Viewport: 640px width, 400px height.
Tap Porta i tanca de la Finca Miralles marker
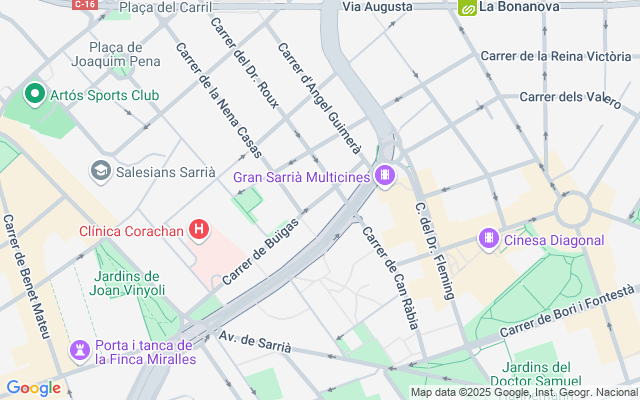point(79,349)
